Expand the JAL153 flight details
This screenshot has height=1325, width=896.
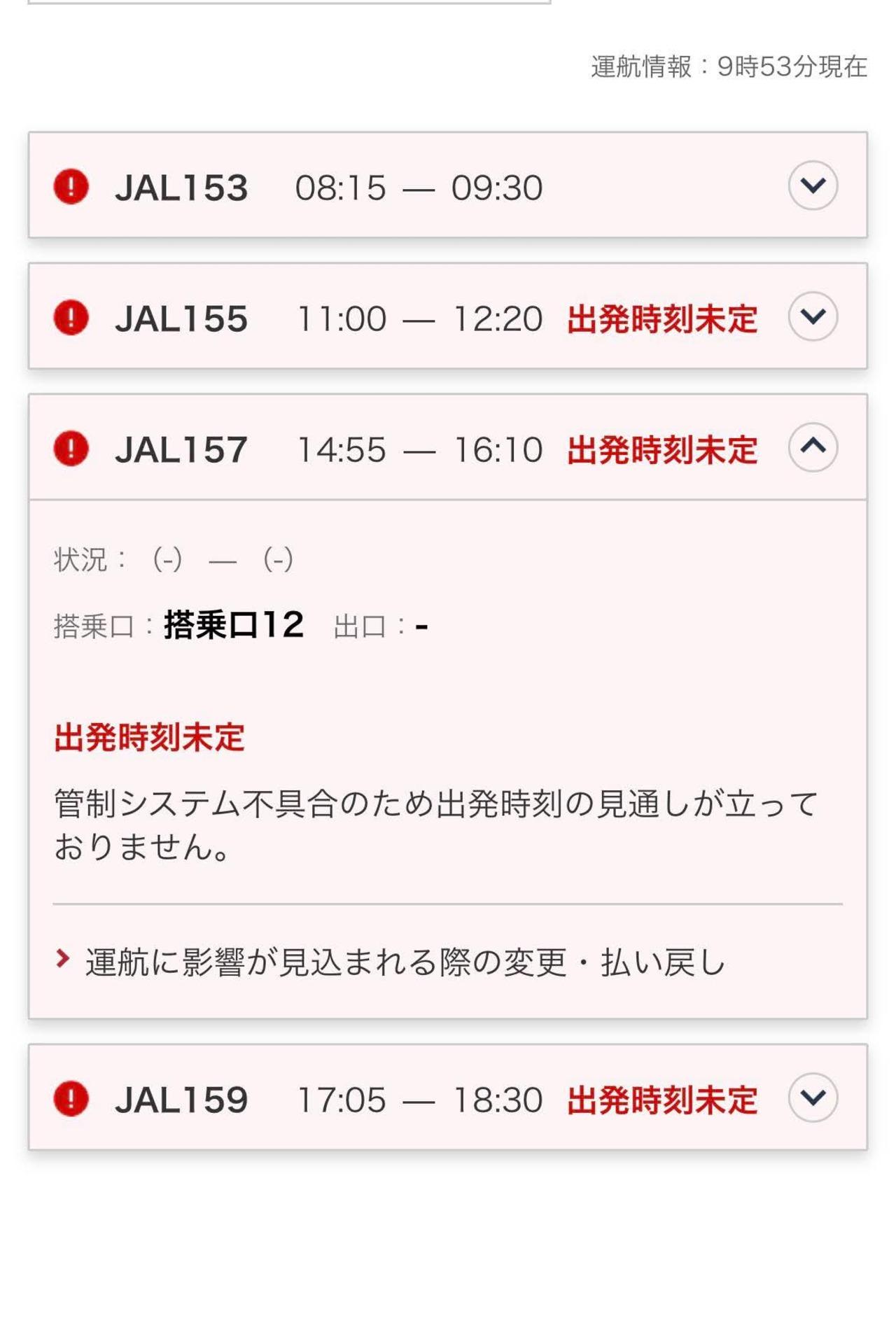tap(813, 185)
